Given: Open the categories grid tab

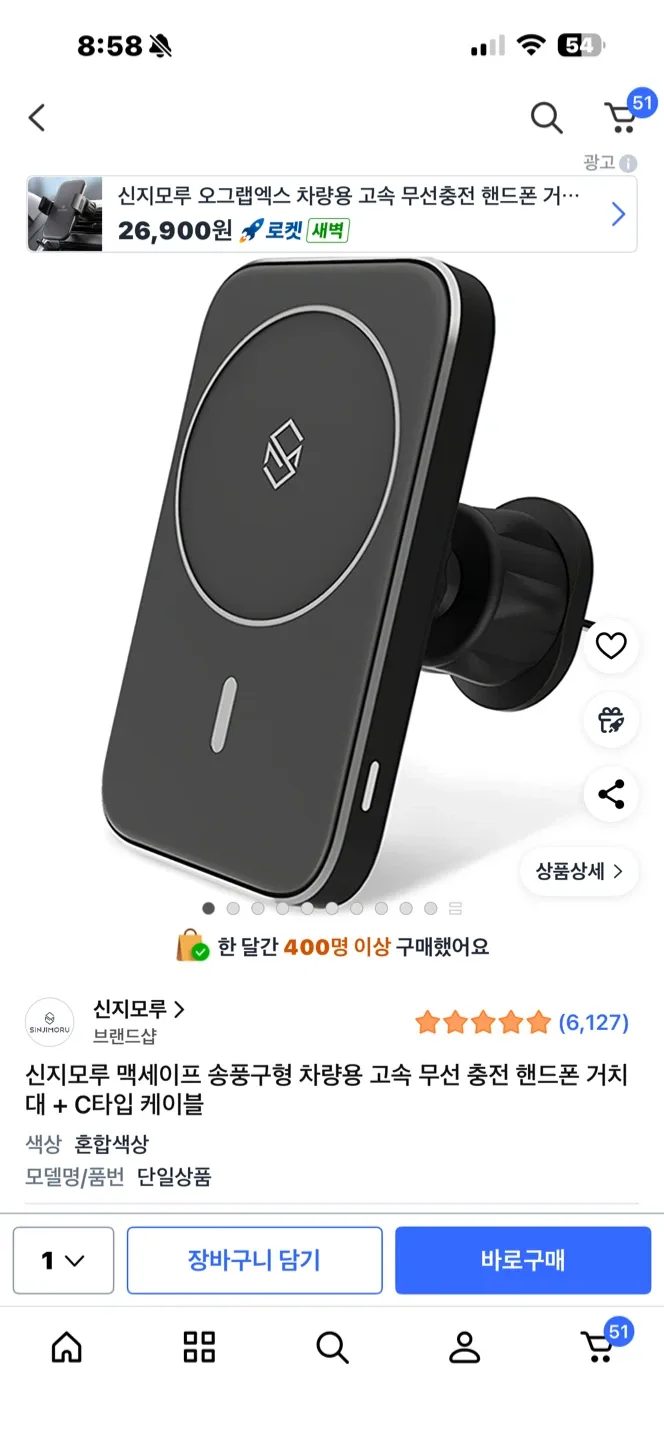Looking at the screenshot, I should [199, 1347].
